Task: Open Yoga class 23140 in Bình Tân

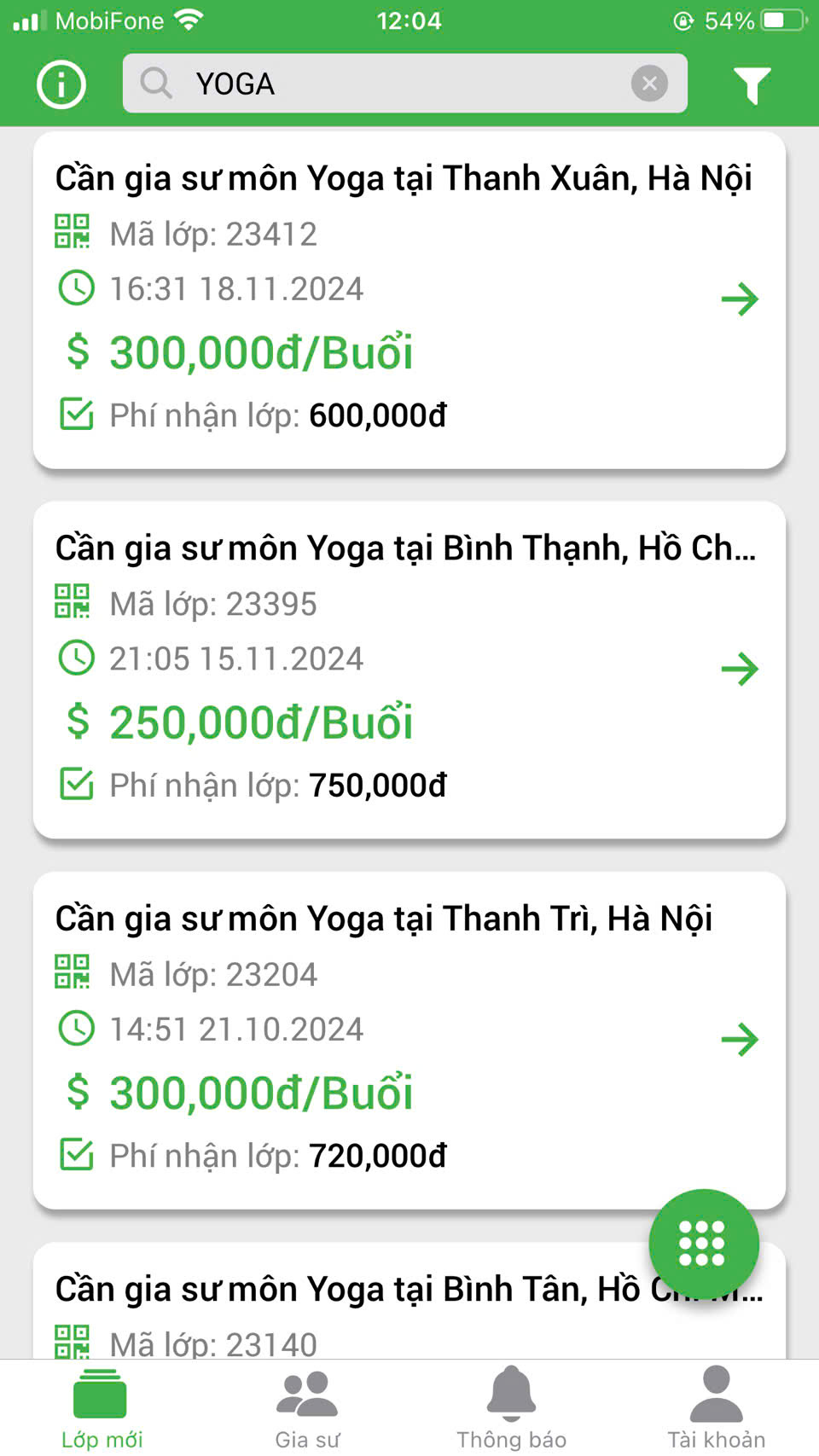Action: (x=409, y=1301)
